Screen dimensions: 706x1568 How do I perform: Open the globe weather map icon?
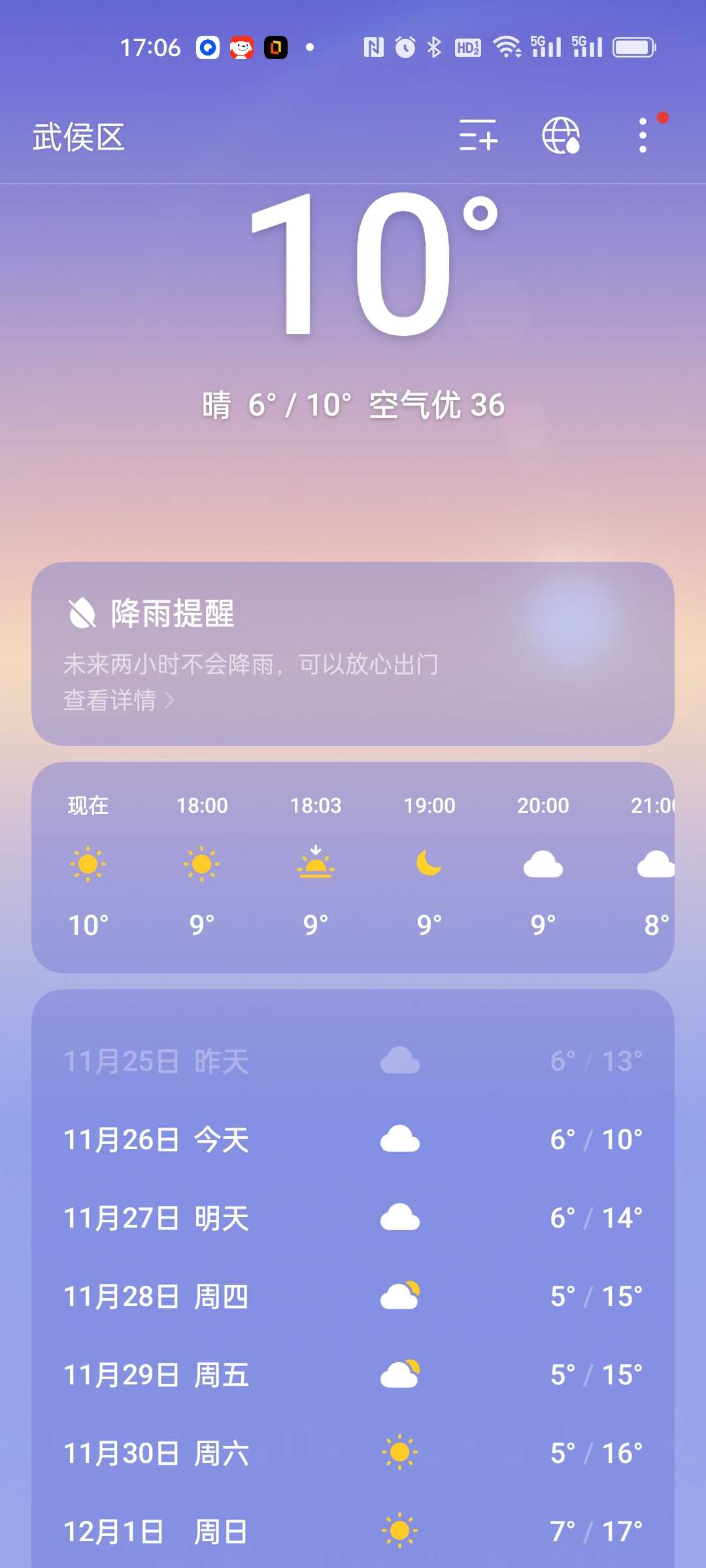click(x=561, y=136)
